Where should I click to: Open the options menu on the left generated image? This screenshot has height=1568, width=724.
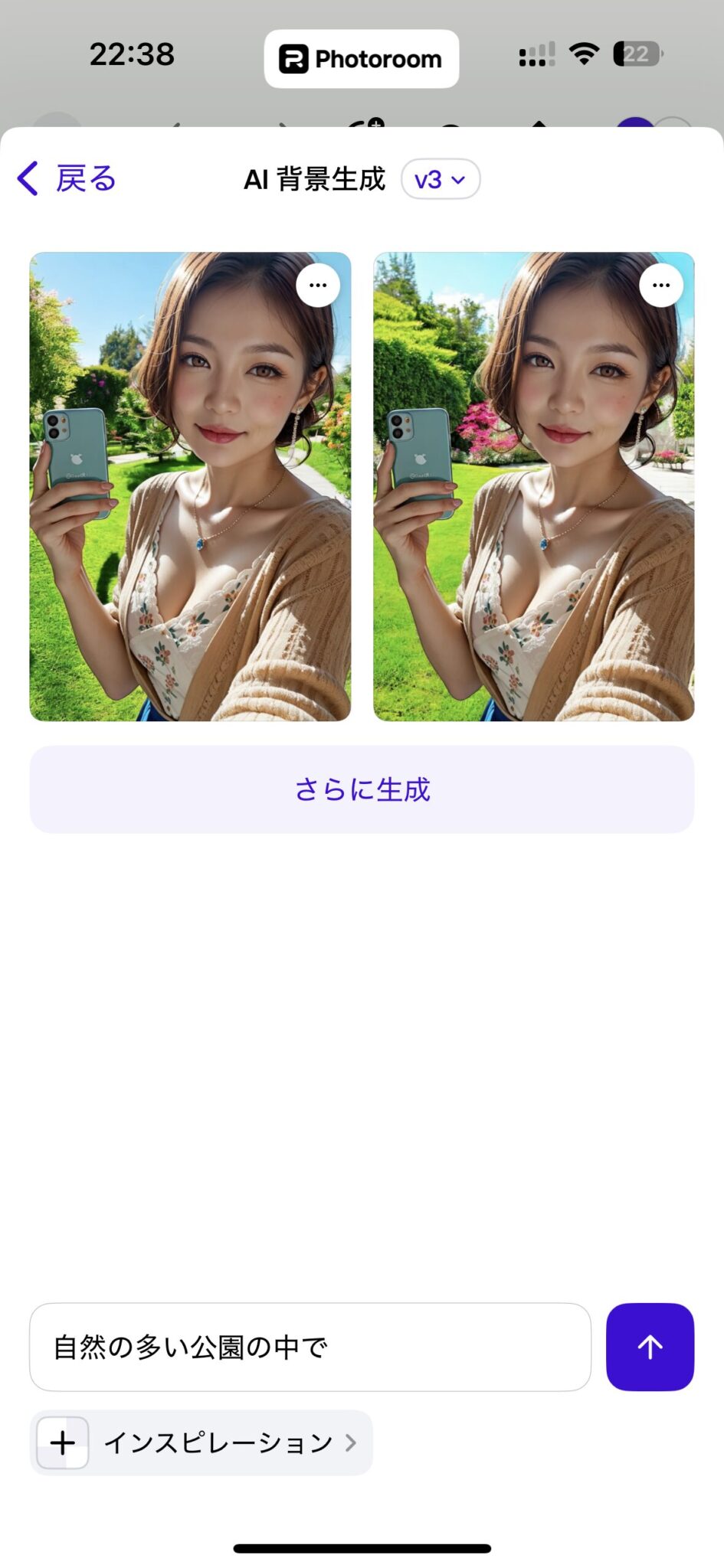(317, 284)
